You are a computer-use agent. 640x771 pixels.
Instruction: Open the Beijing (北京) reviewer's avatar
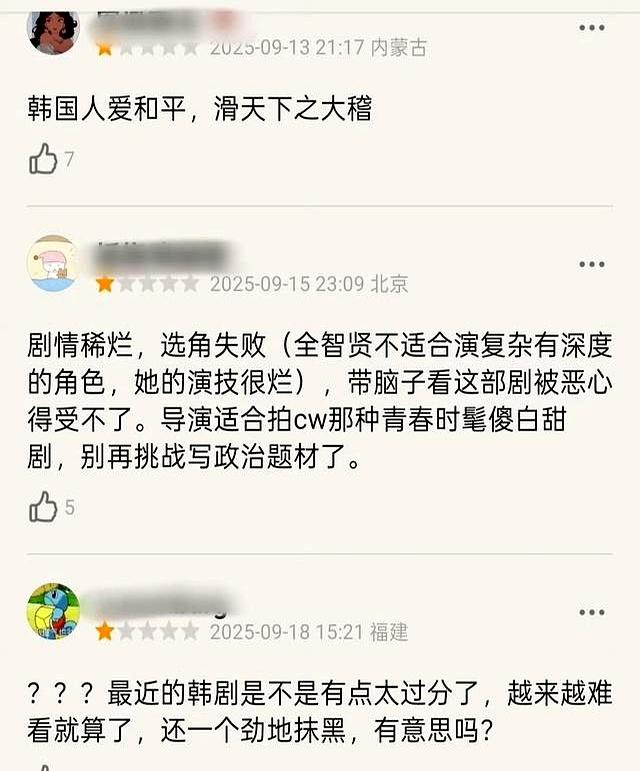click(x=52, y=264)
